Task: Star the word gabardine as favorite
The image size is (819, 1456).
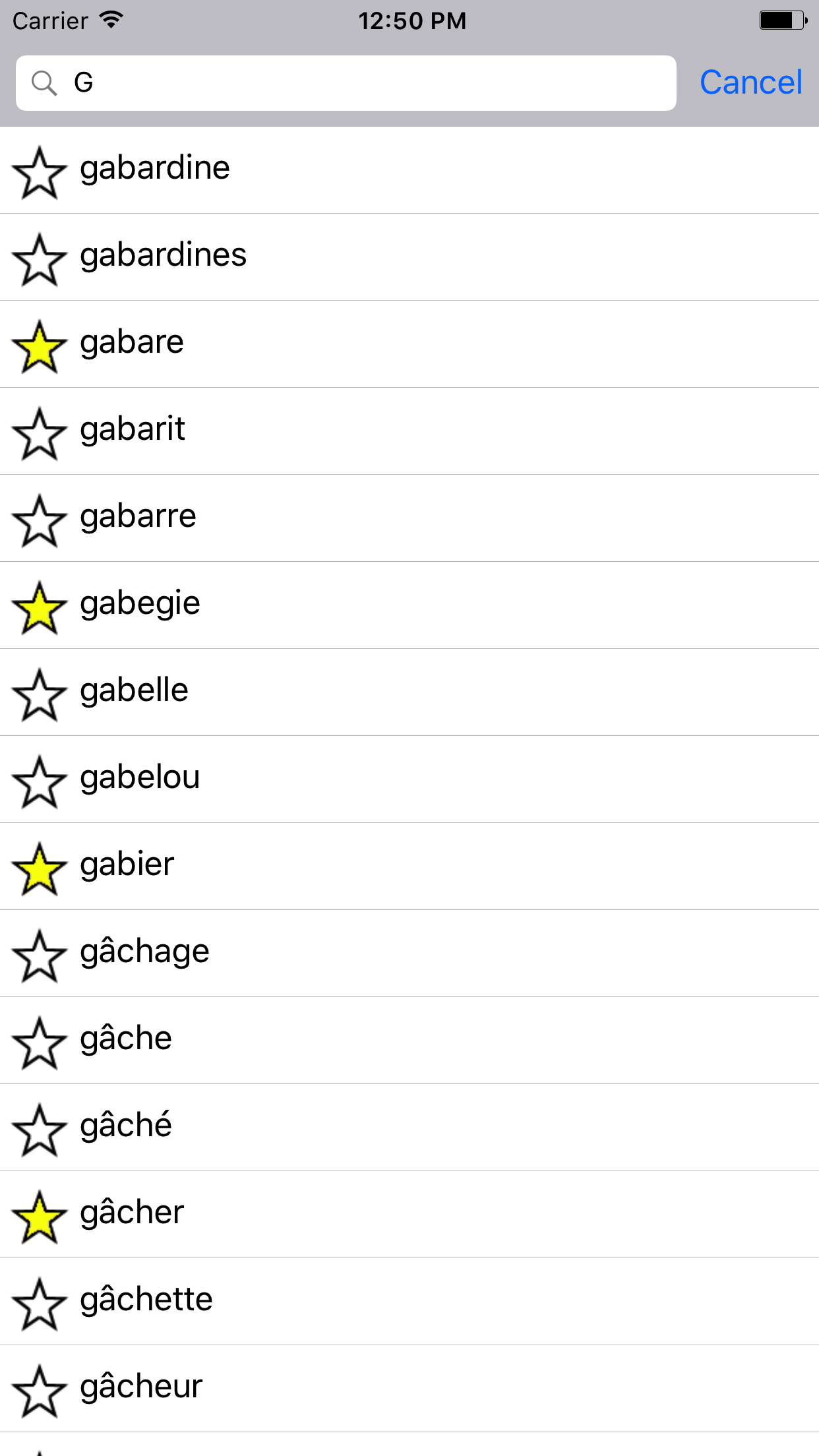Action: click(40, 172)
